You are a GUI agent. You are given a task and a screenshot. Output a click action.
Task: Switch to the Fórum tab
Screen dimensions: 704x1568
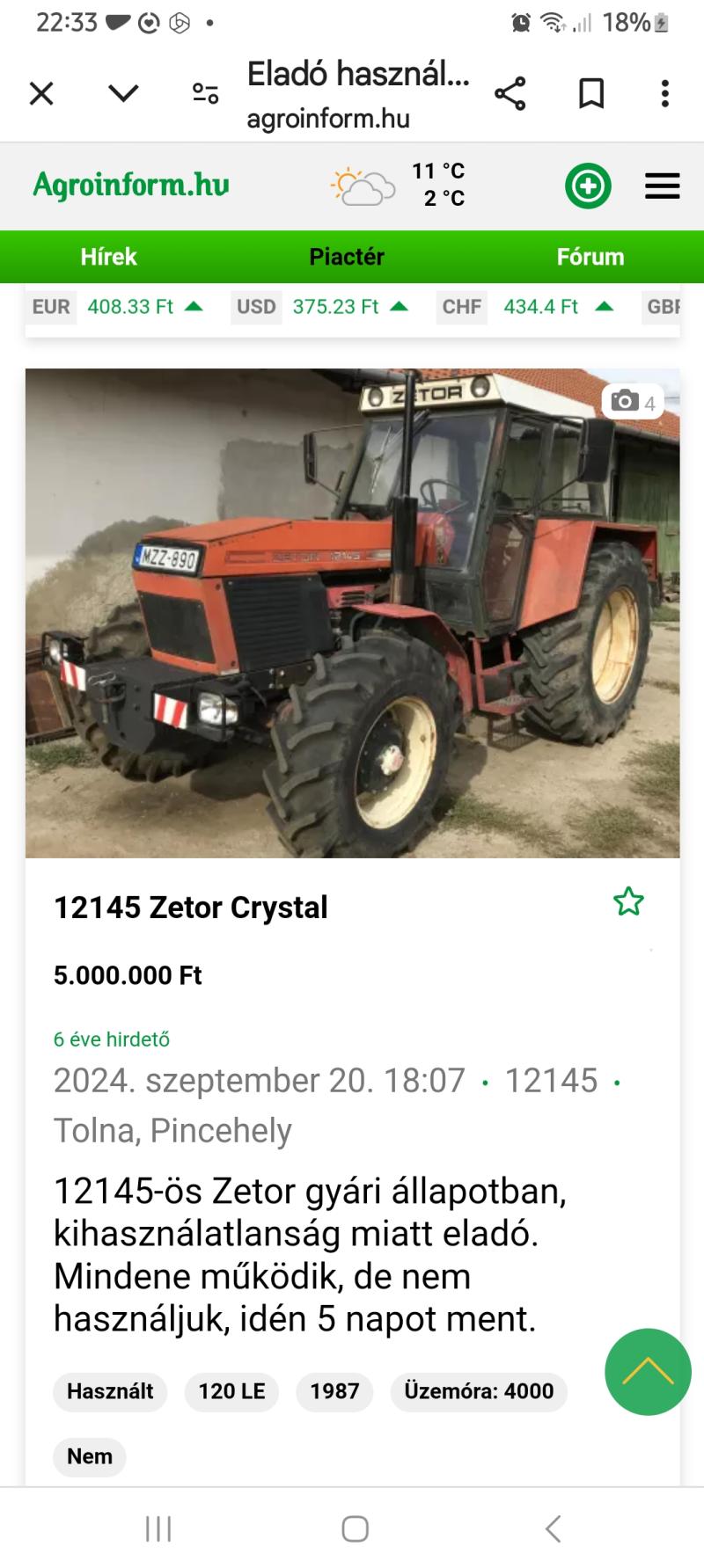590,257
